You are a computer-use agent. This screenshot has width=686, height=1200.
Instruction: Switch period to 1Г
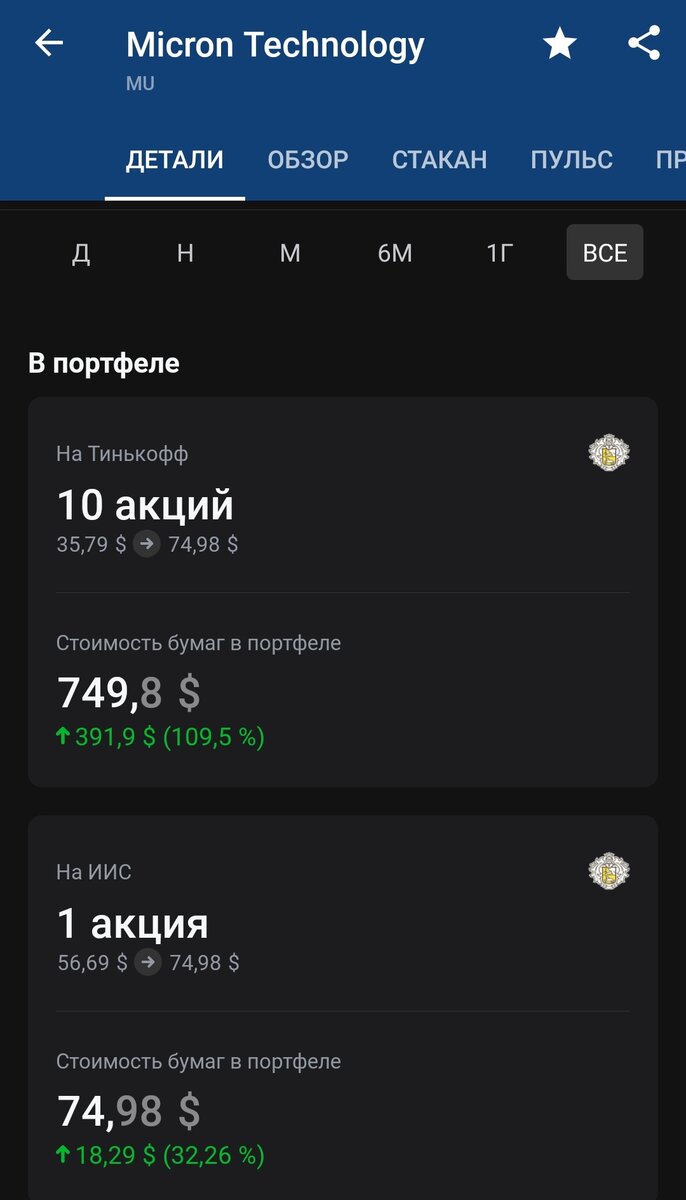(500, 253)
